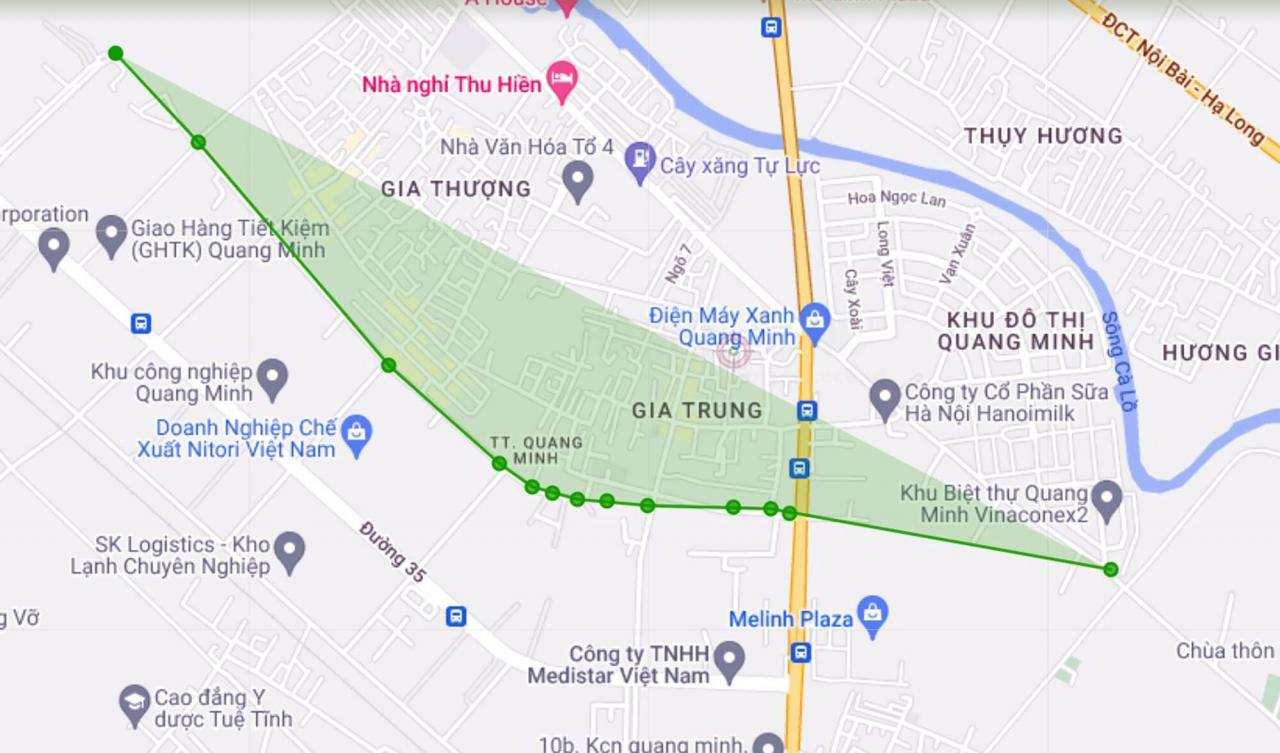The image size is (1280, 753).
Task: Open the Nhà nghỉ Thu Hiền hotel pin
Action: pyautogui.click(x=563, y=84)
